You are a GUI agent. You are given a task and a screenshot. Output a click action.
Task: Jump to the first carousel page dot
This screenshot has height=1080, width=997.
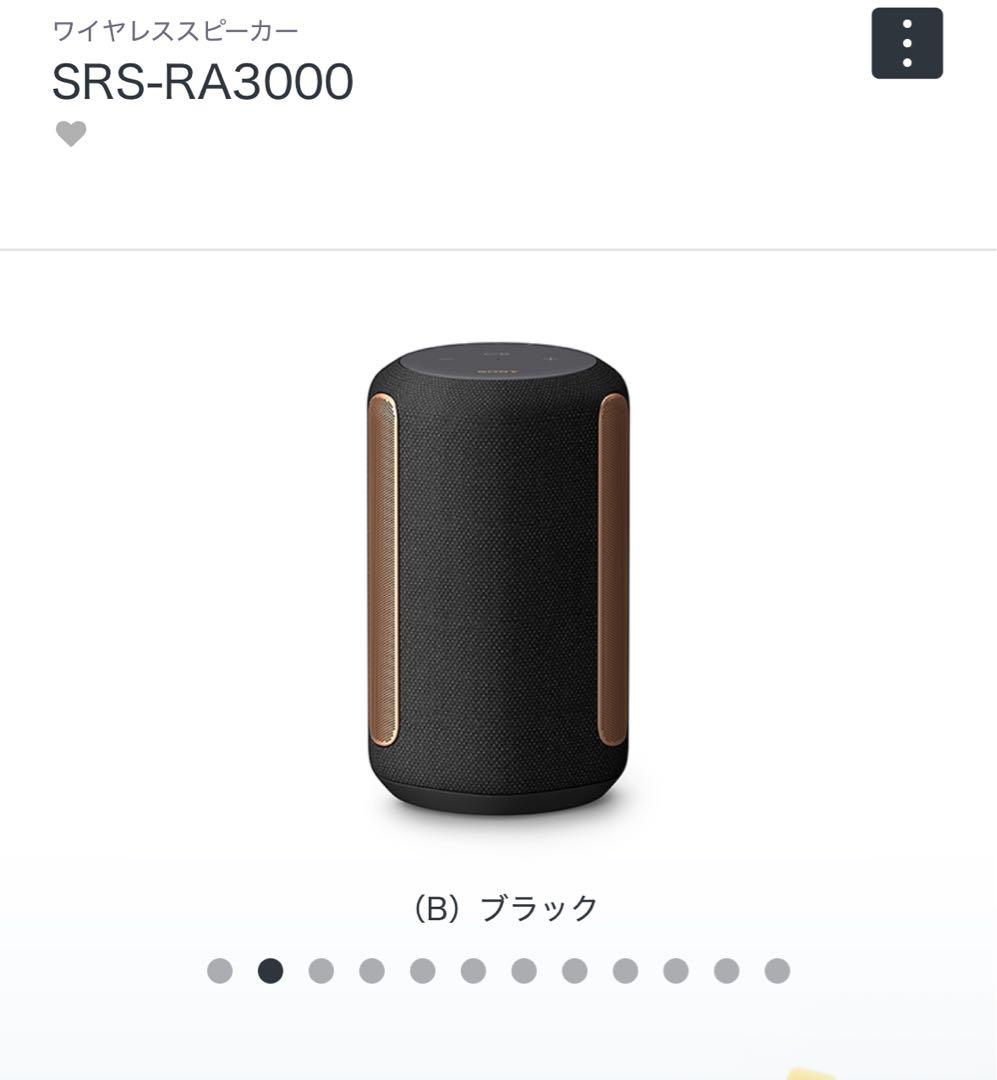pos(220,971)
